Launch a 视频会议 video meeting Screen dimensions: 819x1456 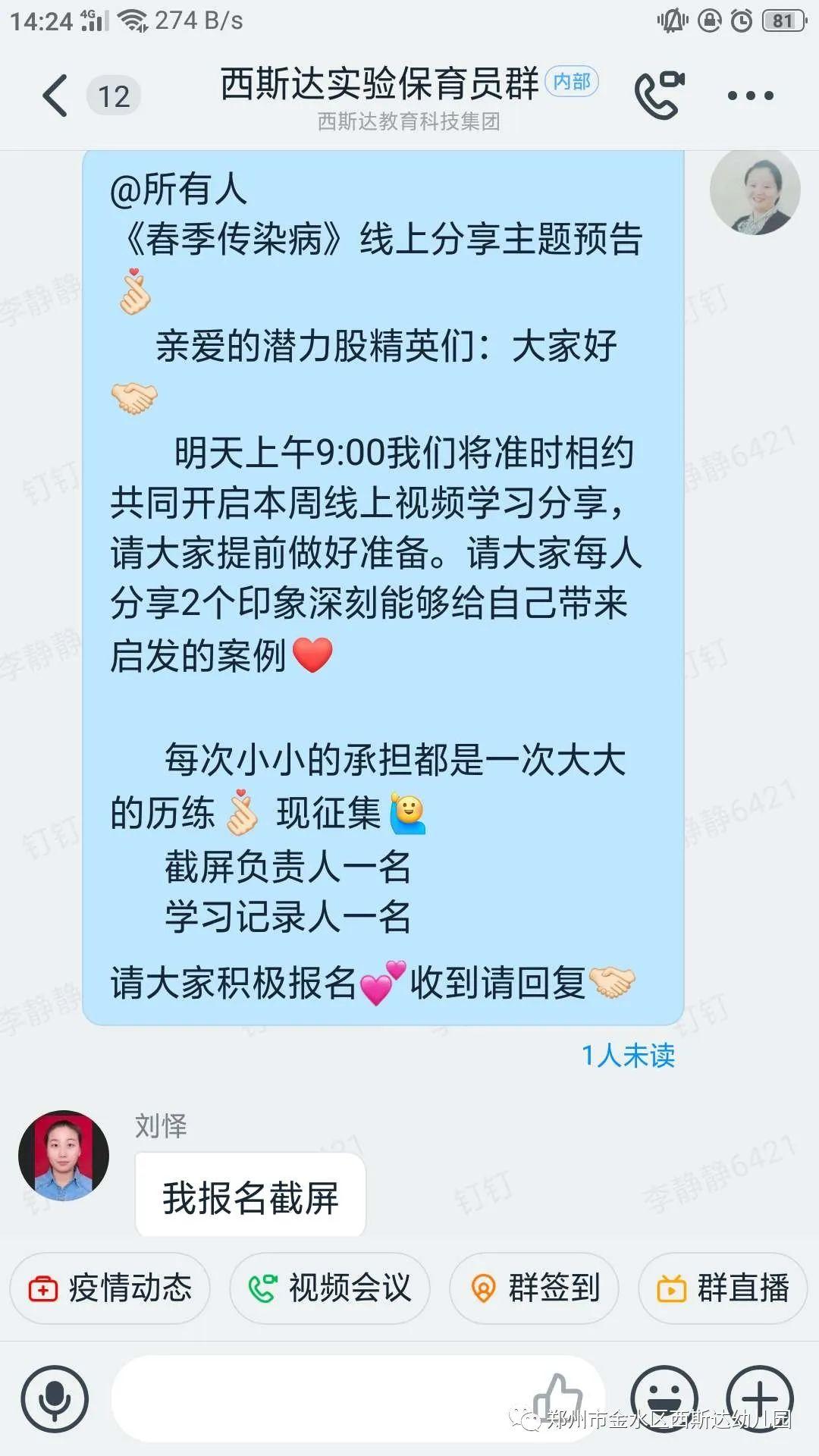329,1287
